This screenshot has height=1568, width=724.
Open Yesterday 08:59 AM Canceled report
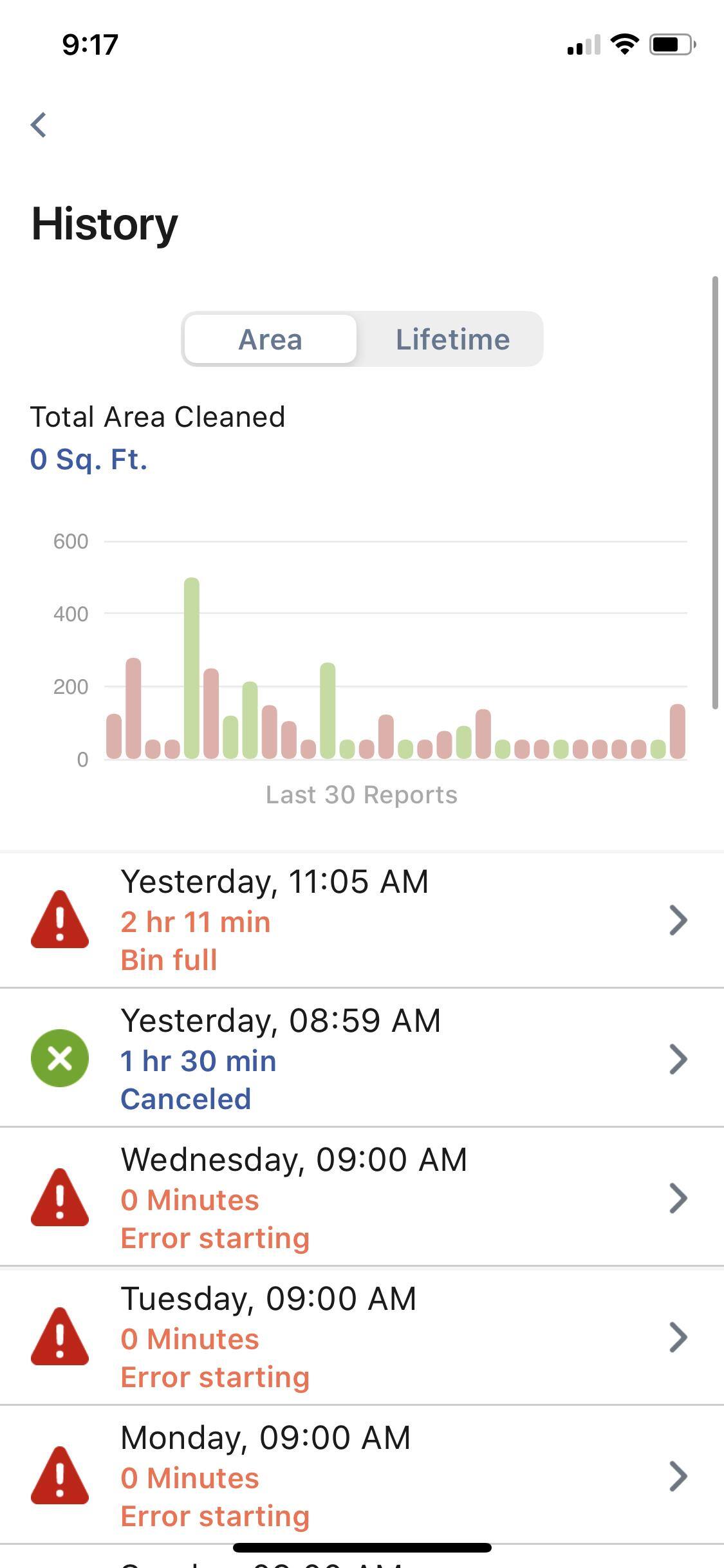pyautogui.click(x=362, y=1059)
